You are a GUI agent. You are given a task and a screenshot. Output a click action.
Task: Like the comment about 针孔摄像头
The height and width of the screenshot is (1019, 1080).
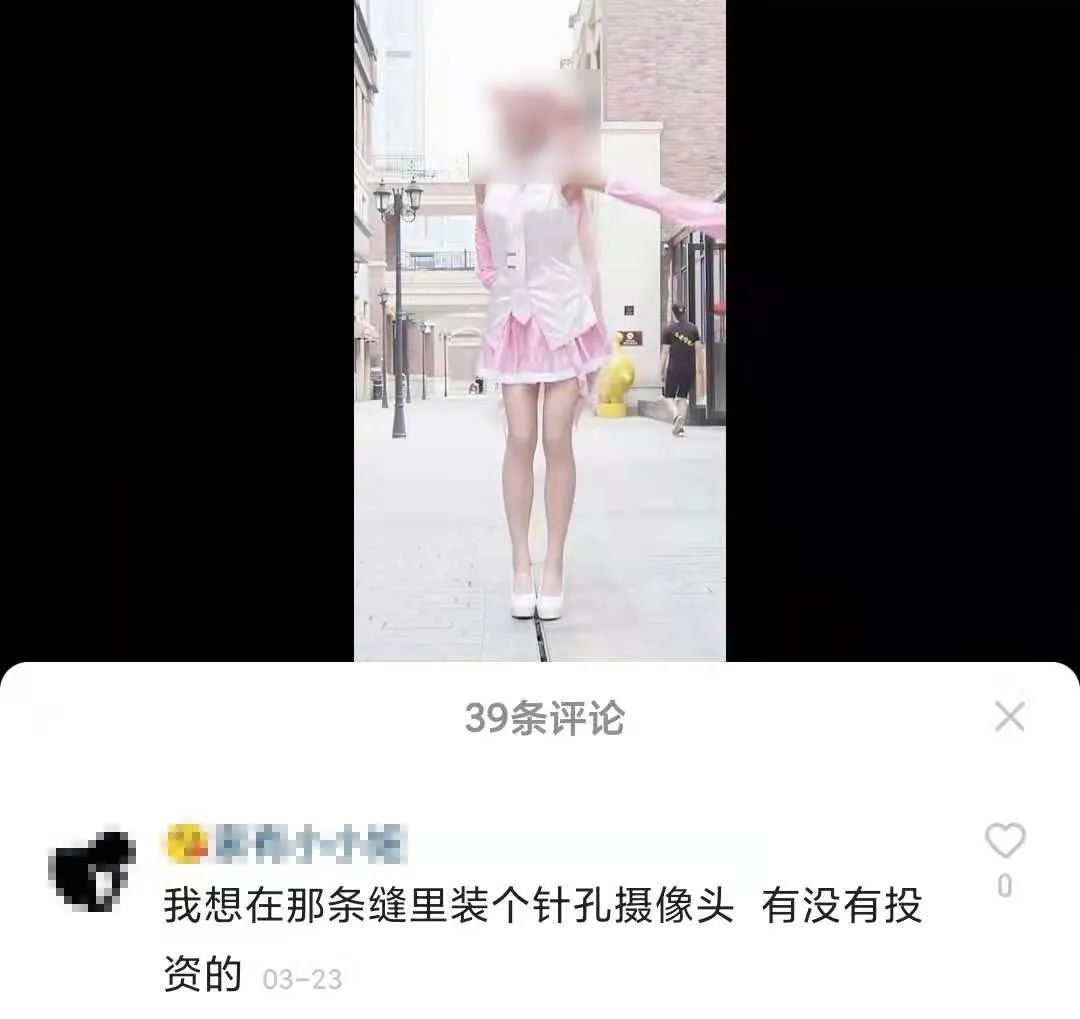click(x=1004, y=842)
